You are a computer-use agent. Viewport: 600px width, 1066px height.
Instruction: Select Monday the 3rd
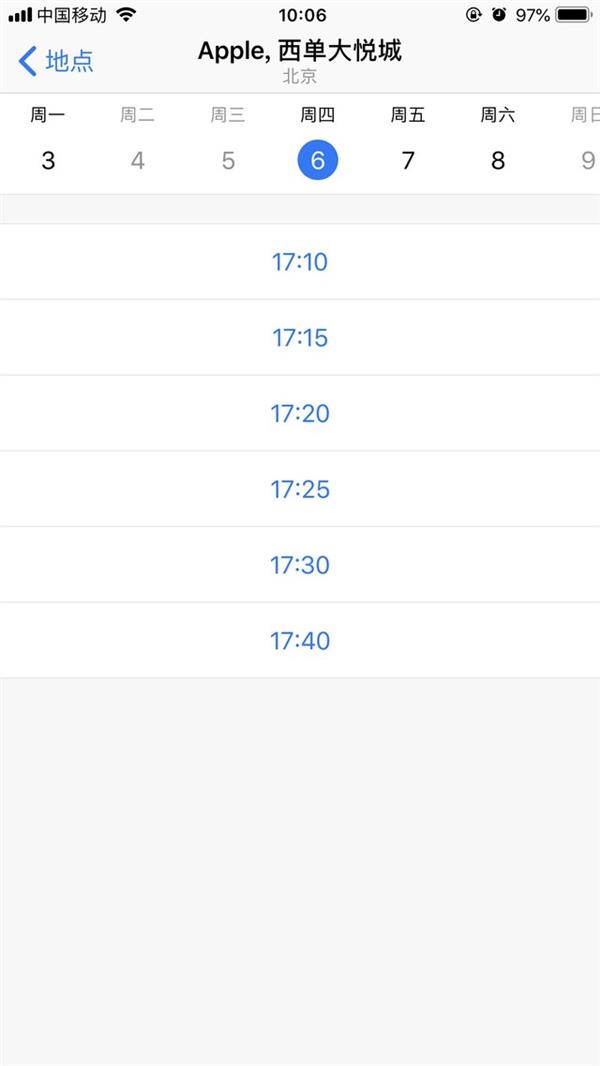(x=48, y=160)
